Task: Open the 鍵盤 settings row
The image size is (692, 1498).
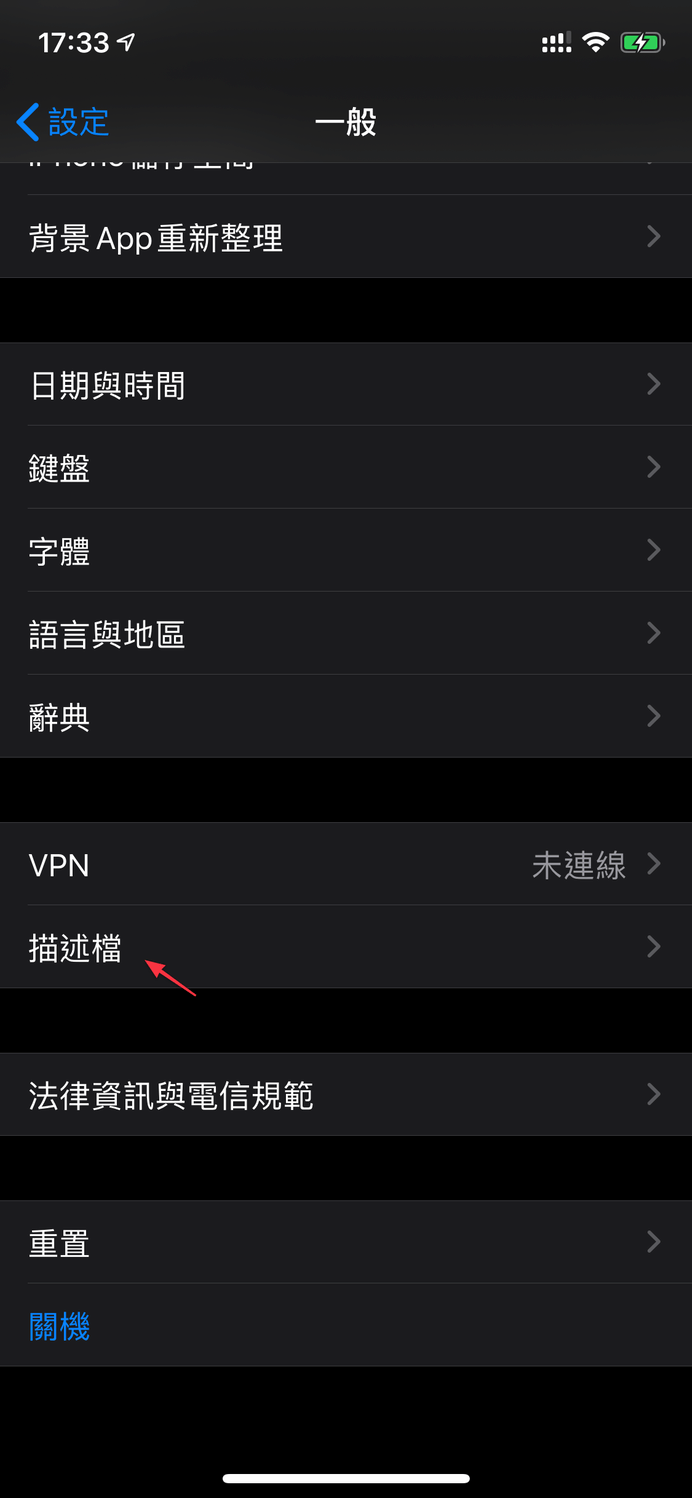Action: click(346, 467)
